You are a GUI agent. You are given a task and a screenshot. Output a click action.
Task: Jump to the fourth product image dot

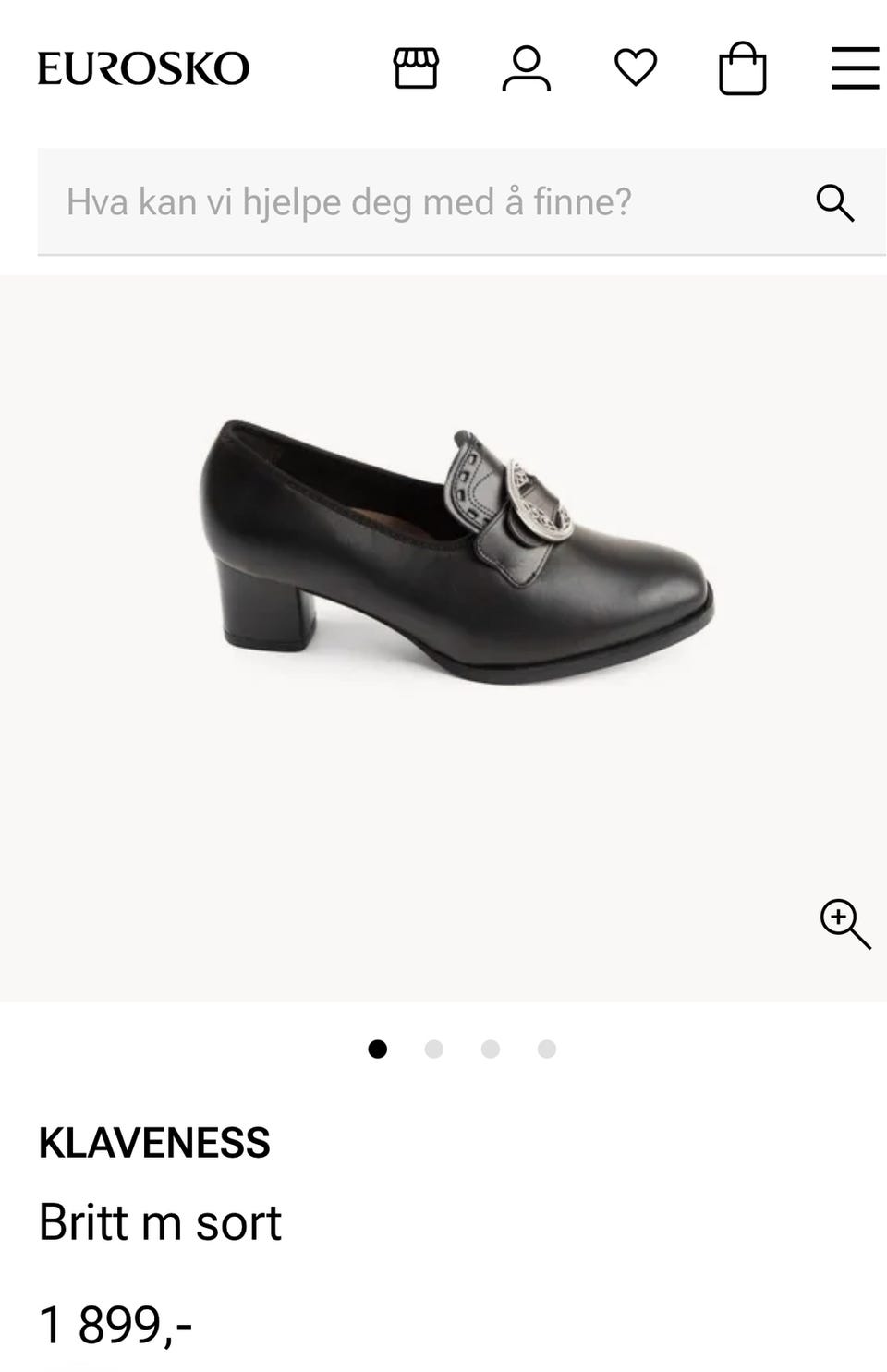[547, 1049]
